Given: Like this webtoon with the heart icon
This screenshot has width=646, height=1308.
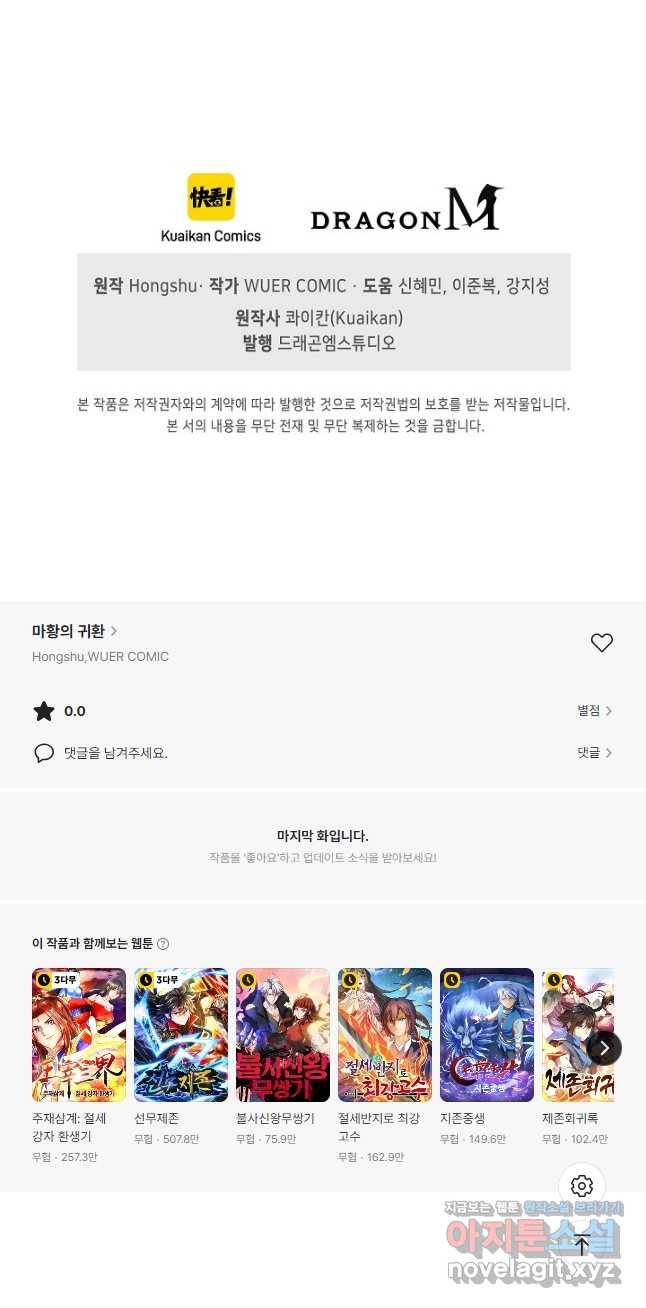Looking at the screenshot, I should tap(601, 643).
